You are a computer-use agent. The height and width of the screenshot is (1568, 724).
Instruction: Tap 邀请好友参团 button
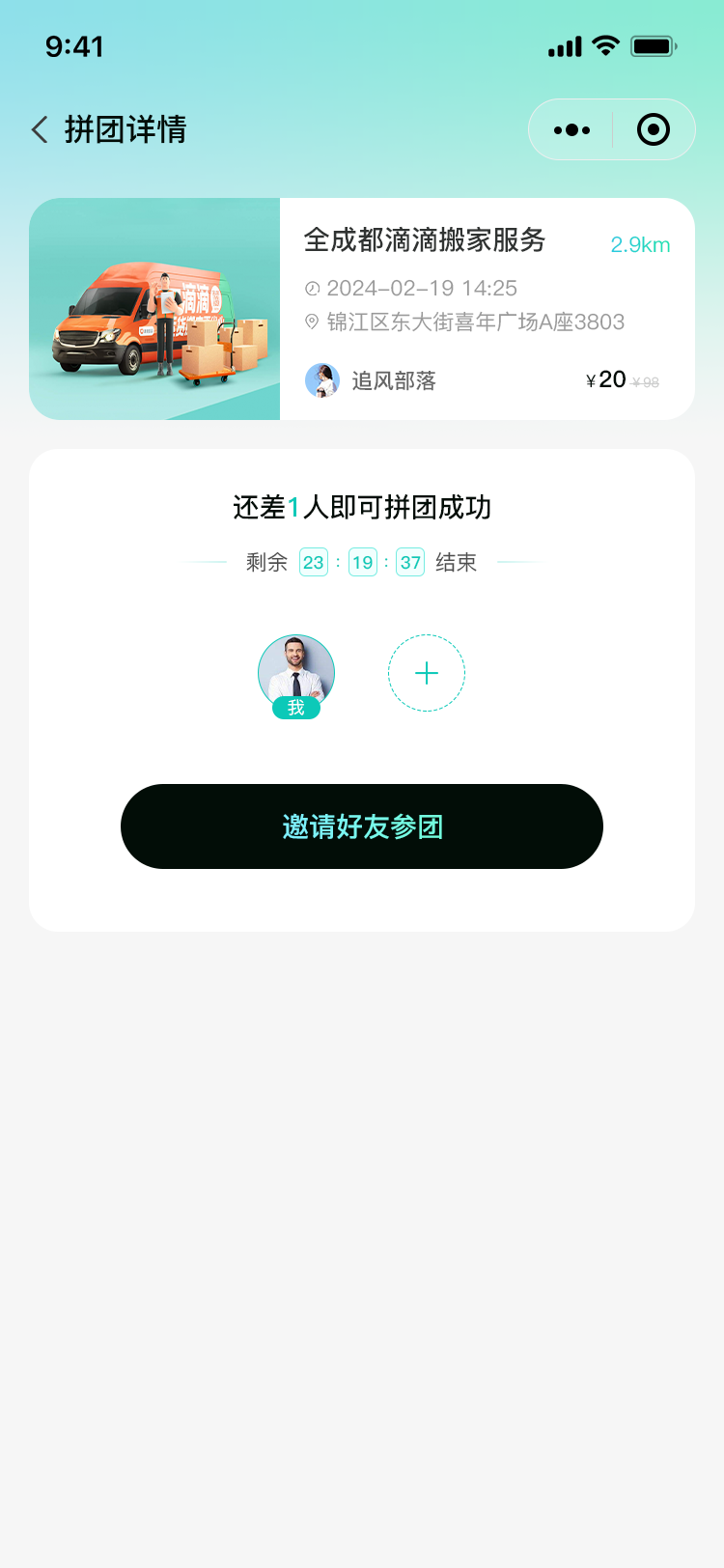[362, 826]
